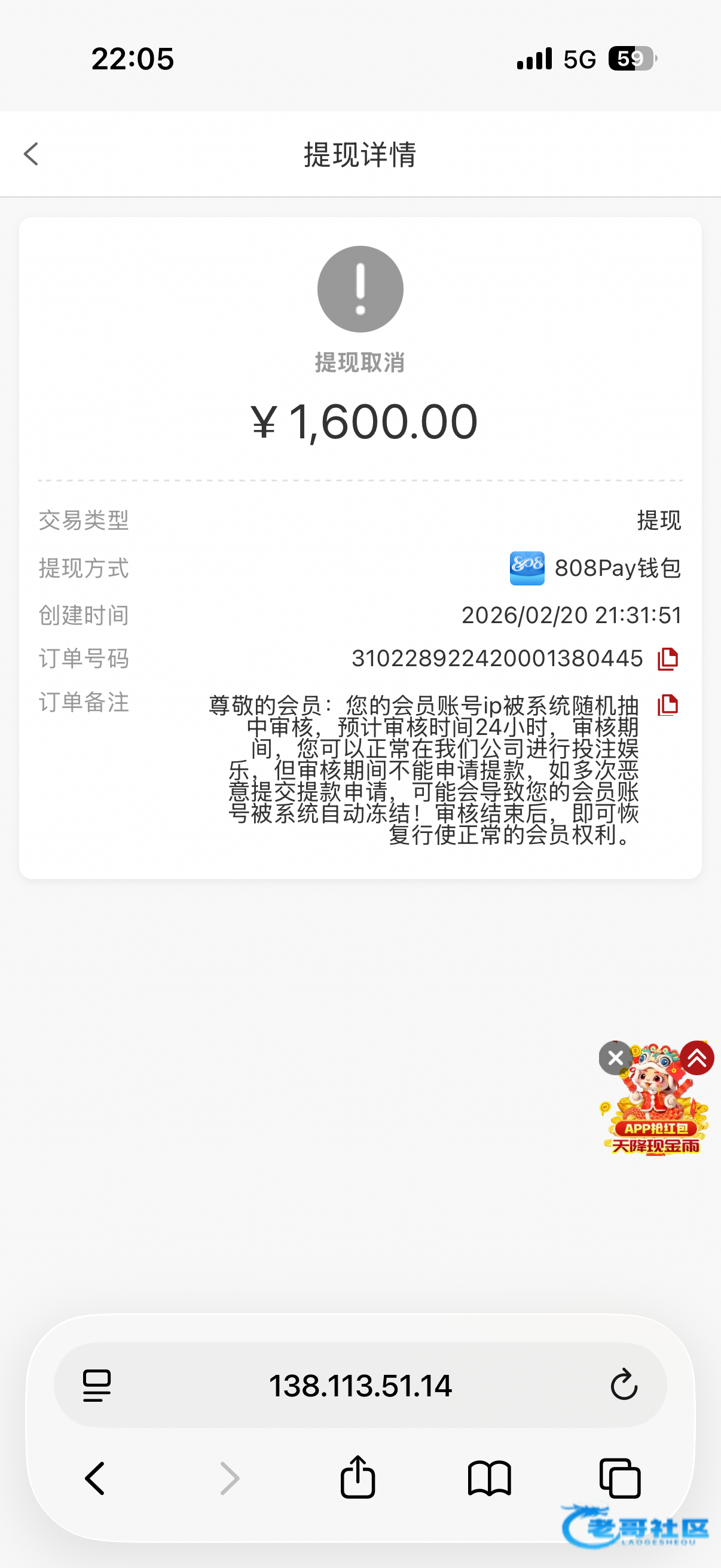The width and height of the screenshot is (721, 1568).
Task: Tap the address bar showing 138.113.51.14
Action: [360, 1386]
